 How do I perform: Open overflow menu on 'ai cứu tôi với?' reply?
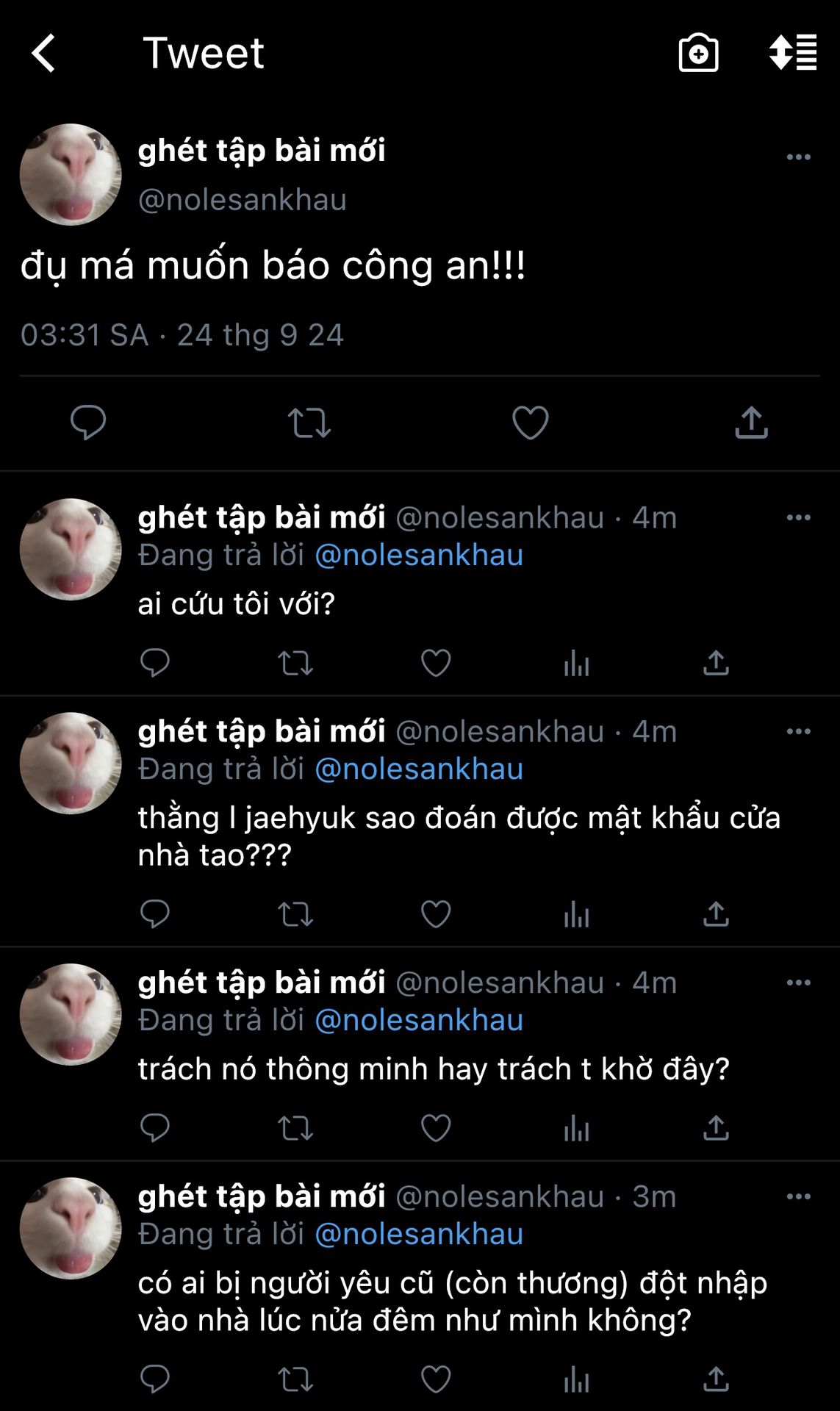pos(798,518)
